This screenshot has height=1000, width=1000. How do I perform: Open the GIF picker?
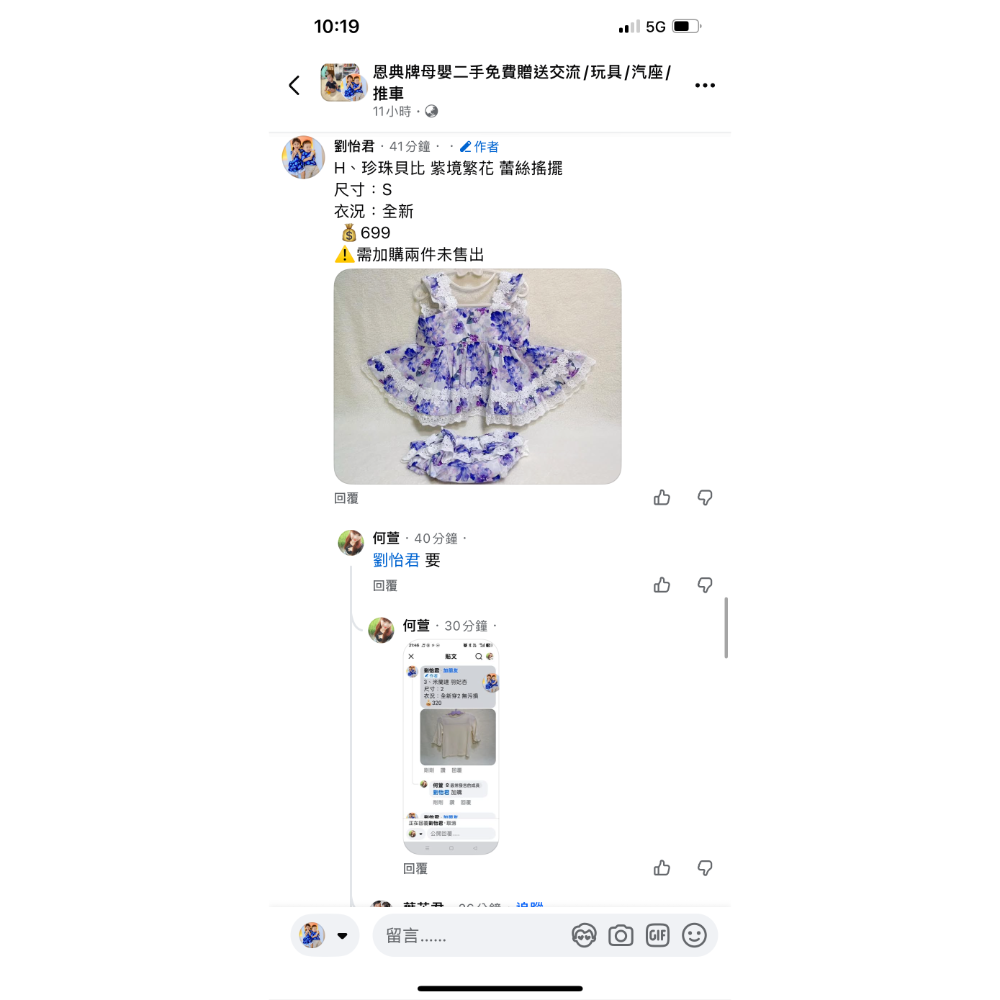pyautogui.click(x=657, y=936)
